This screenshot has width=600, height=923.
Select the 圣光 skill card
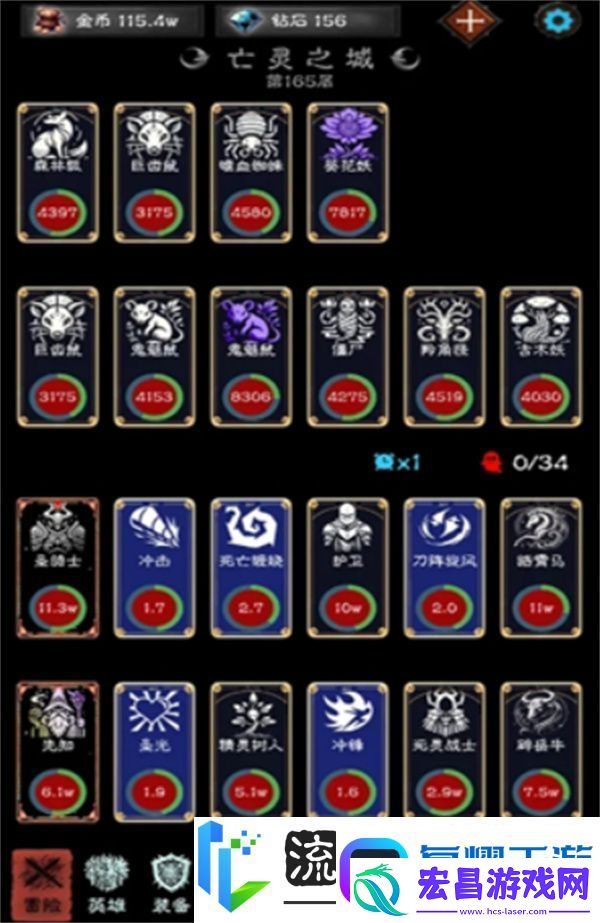154,750
